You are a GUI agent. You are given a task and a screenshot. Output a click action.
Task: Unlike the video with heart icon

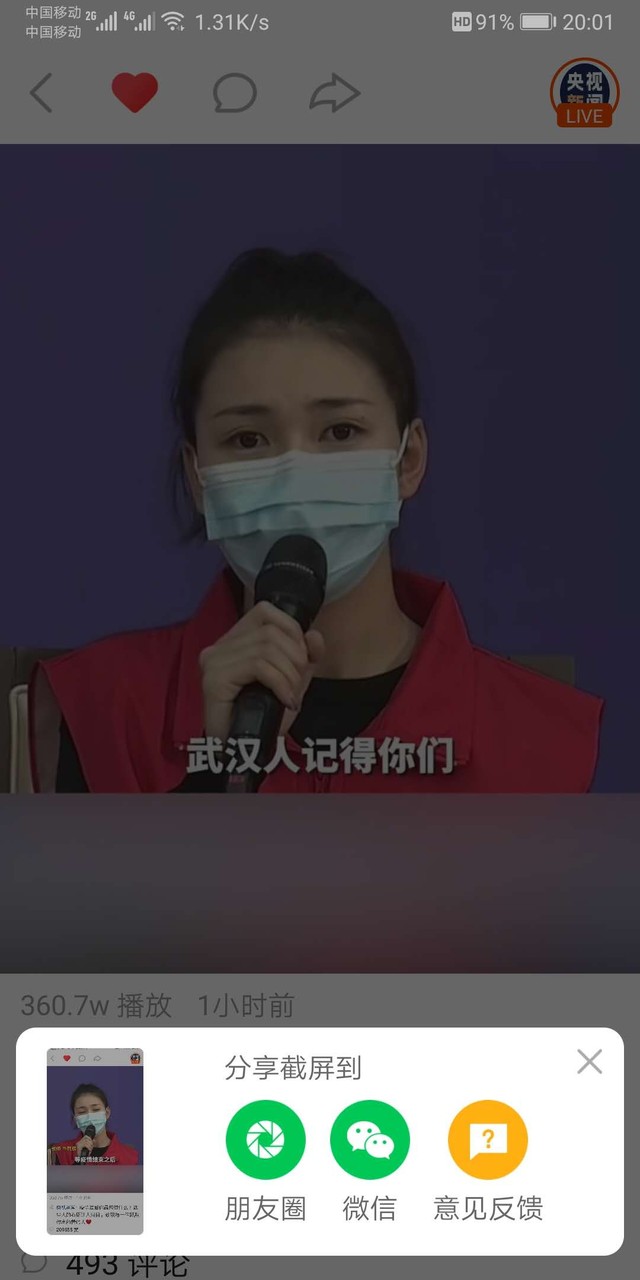point(134,93)
